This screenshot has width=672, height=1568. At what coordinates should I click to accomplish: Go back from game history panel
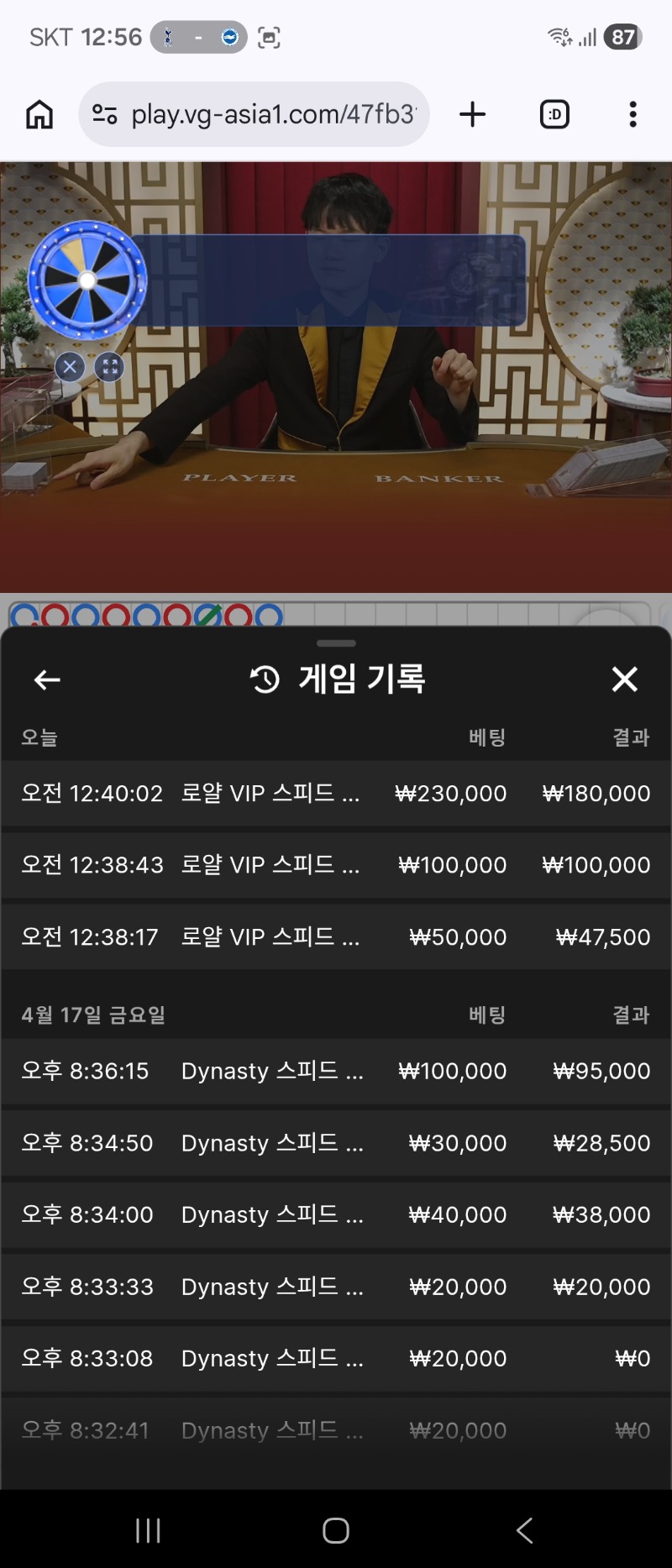point(47,679)
